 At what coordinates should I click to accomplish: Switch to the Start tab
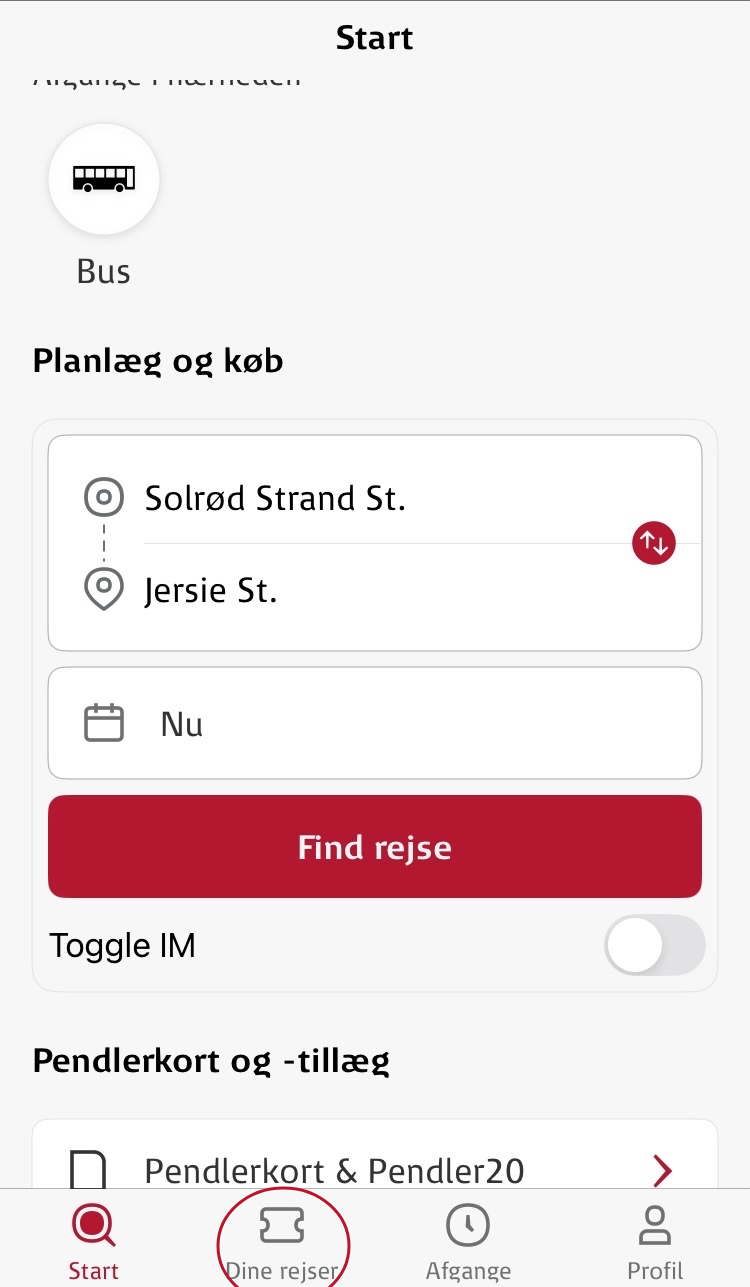[x=93, y=1240]
